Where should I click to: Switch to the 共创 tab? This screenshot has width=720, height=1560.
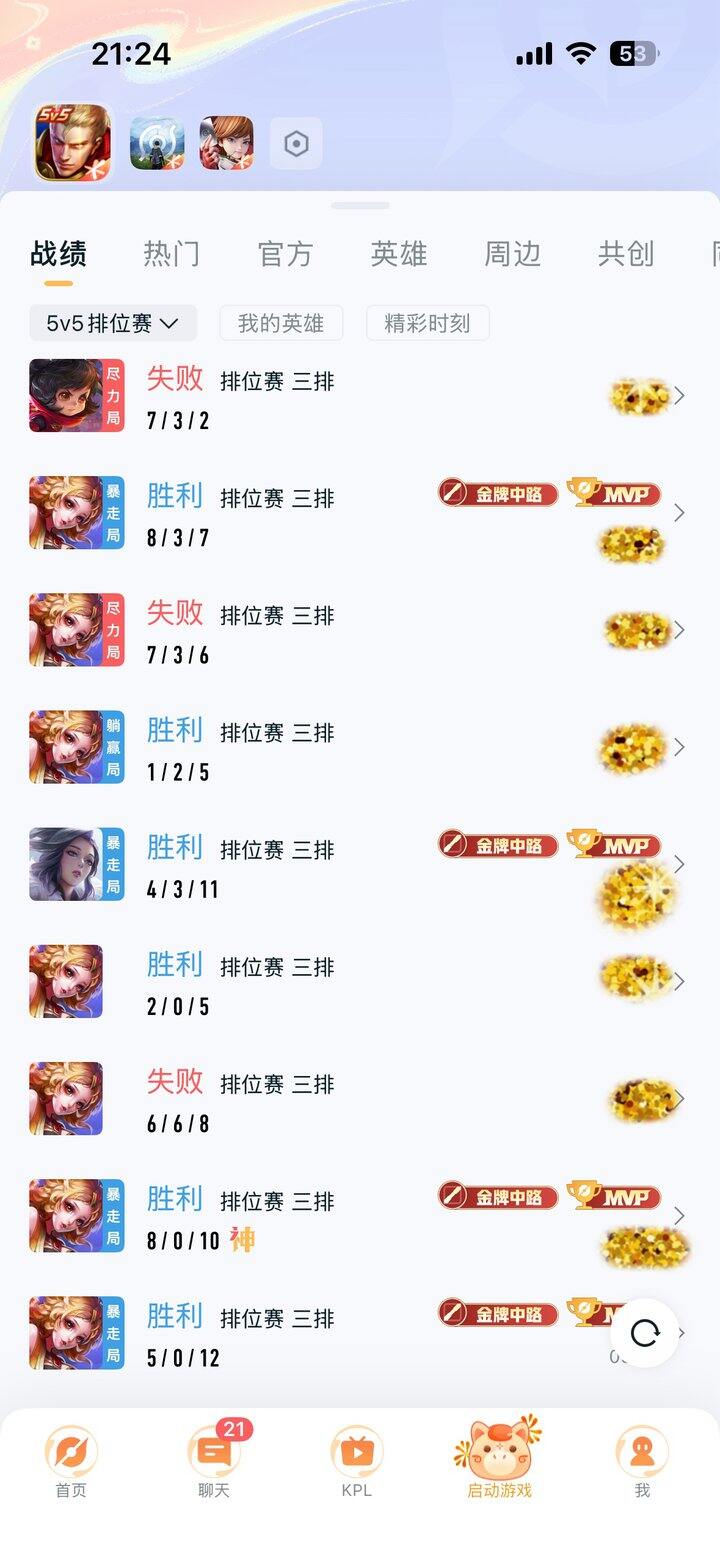click(x=626, y=254)
